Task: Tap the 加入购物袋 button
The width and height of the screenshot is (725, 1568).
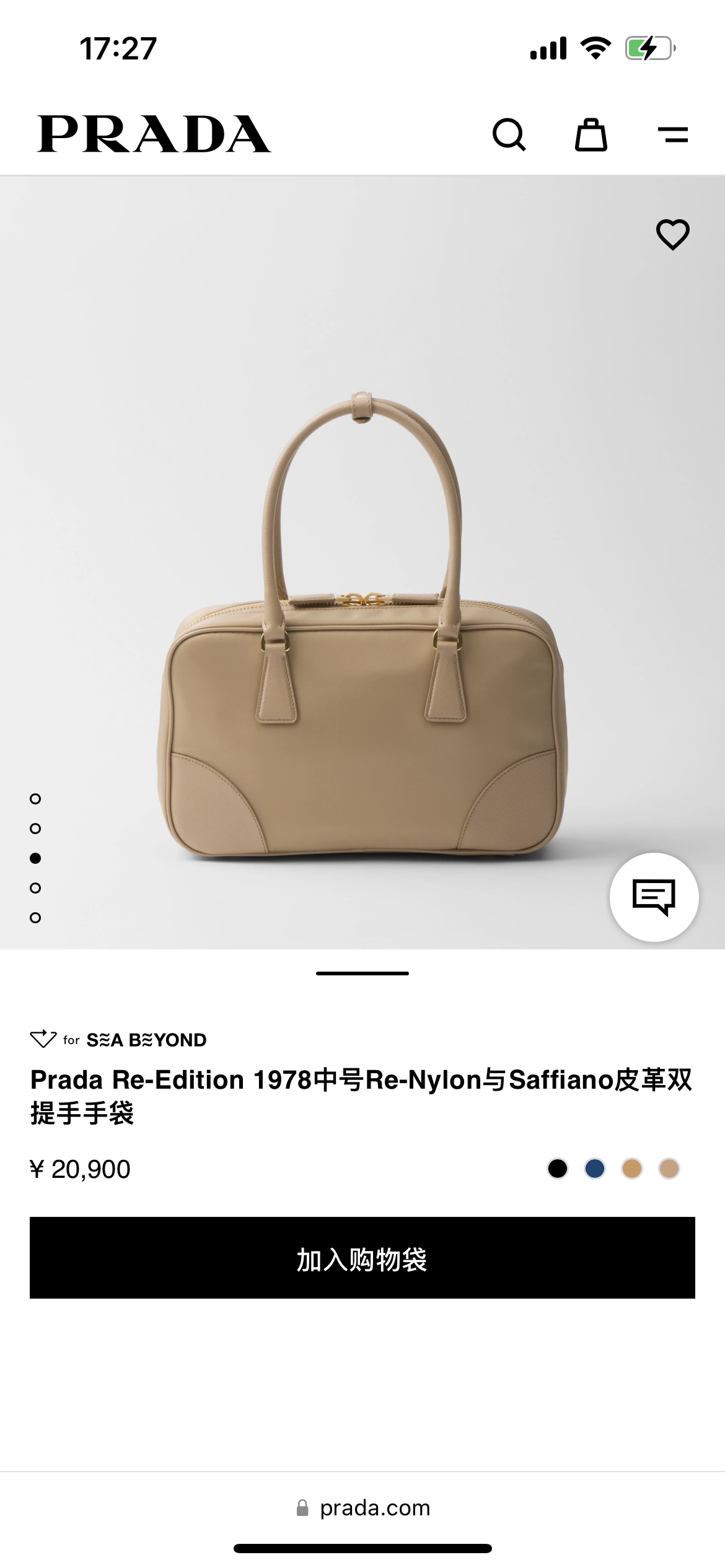Action: pos(362,1258)
